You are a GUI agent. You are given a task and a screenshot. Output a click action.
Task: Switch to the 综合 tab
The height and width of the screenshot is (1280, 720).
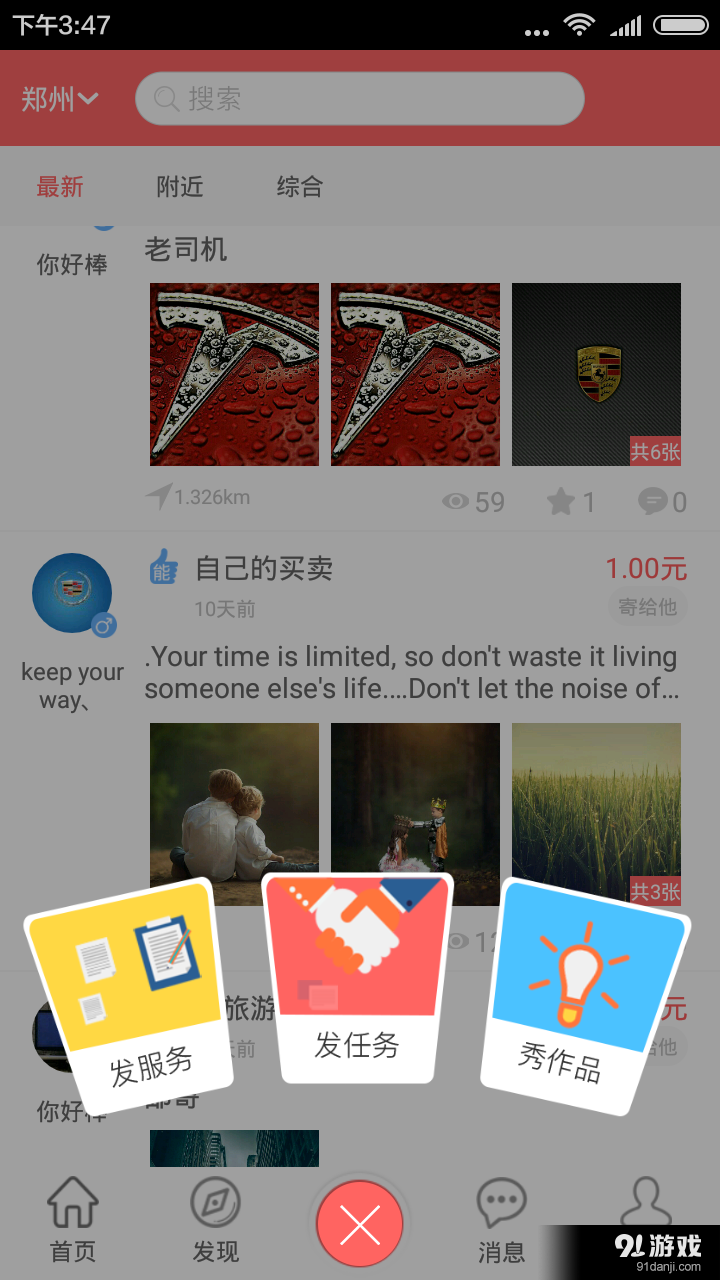[x=299, y=187]
